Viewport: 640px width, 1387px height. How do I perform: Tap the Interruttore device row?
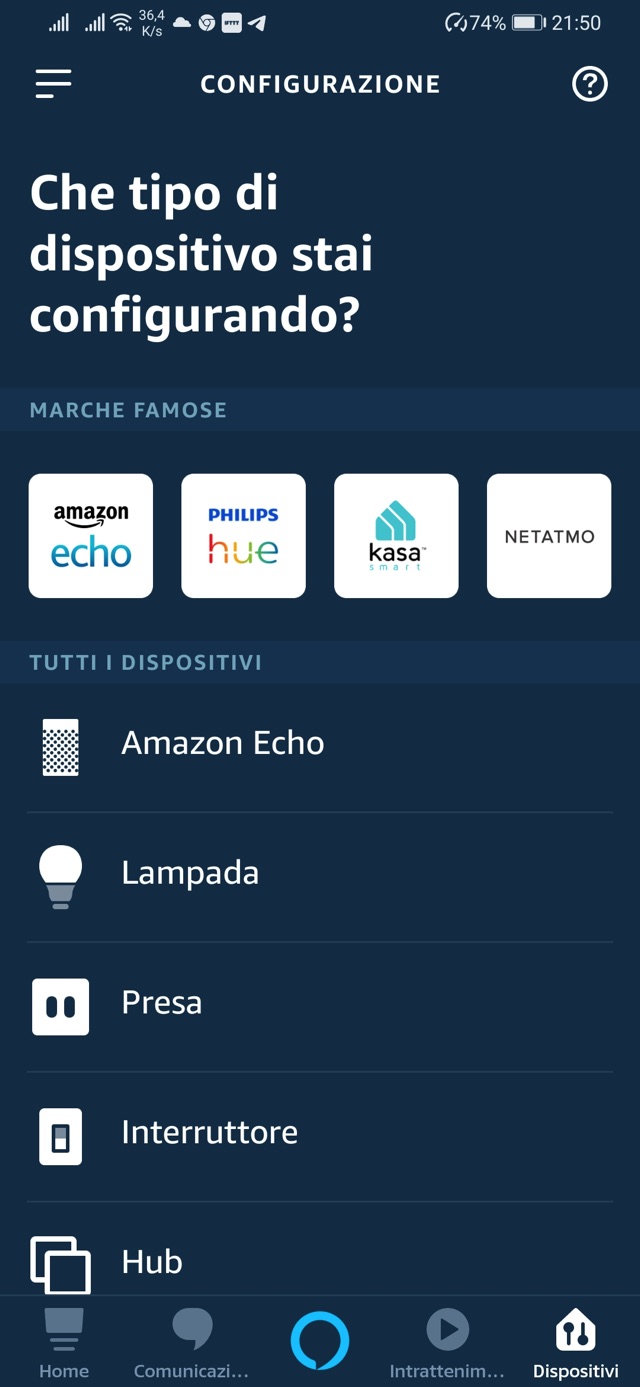tap(320, 1134)
